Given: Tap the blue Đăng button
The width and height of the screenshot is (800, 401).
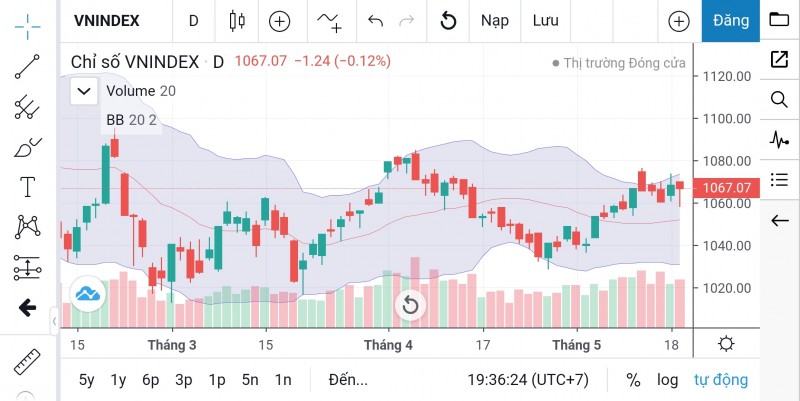Looking at the screenshot, I should 730,20.
